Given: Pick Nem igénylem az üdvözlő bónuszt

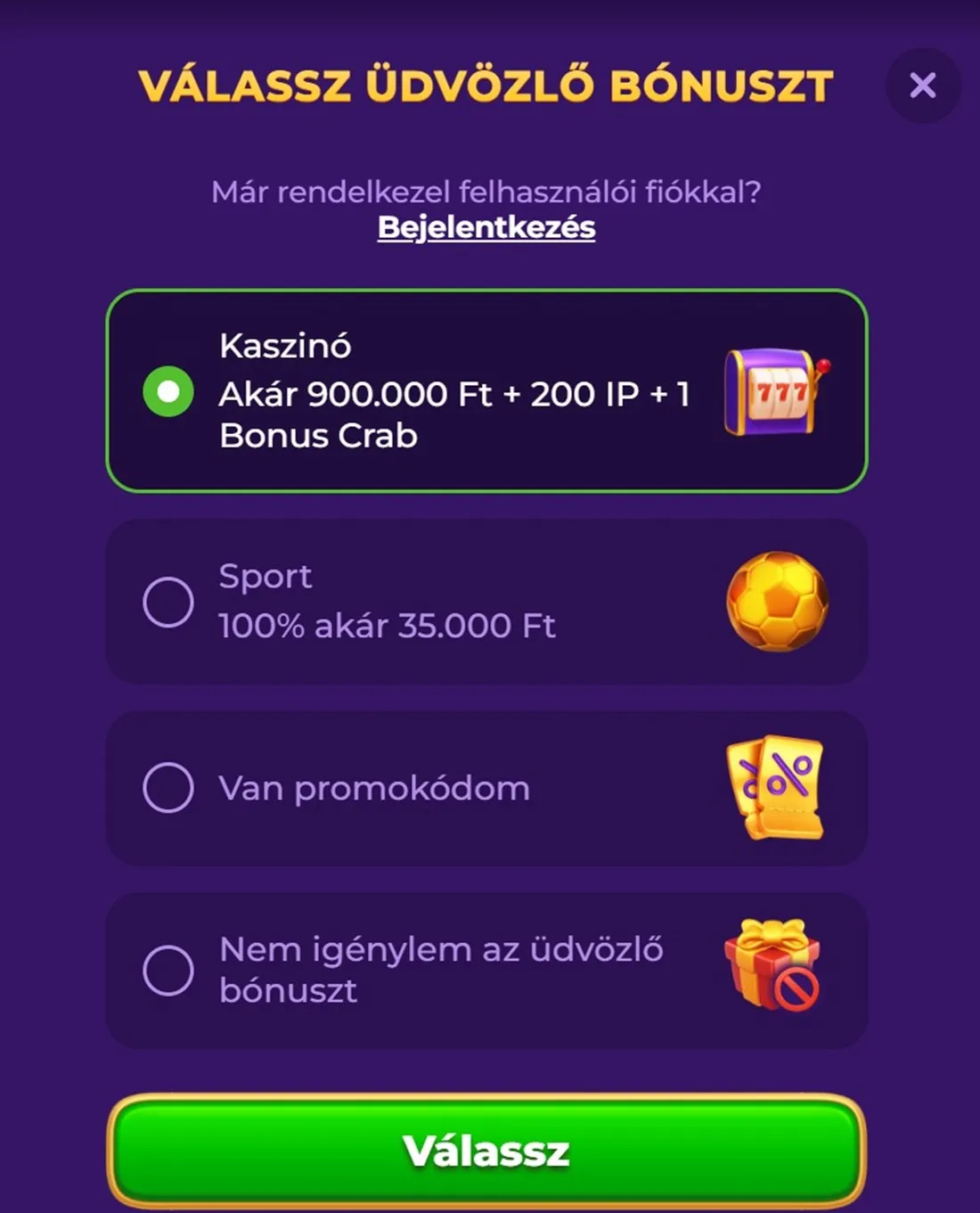Looking at the screenshot, I should (x=168, y=970).
